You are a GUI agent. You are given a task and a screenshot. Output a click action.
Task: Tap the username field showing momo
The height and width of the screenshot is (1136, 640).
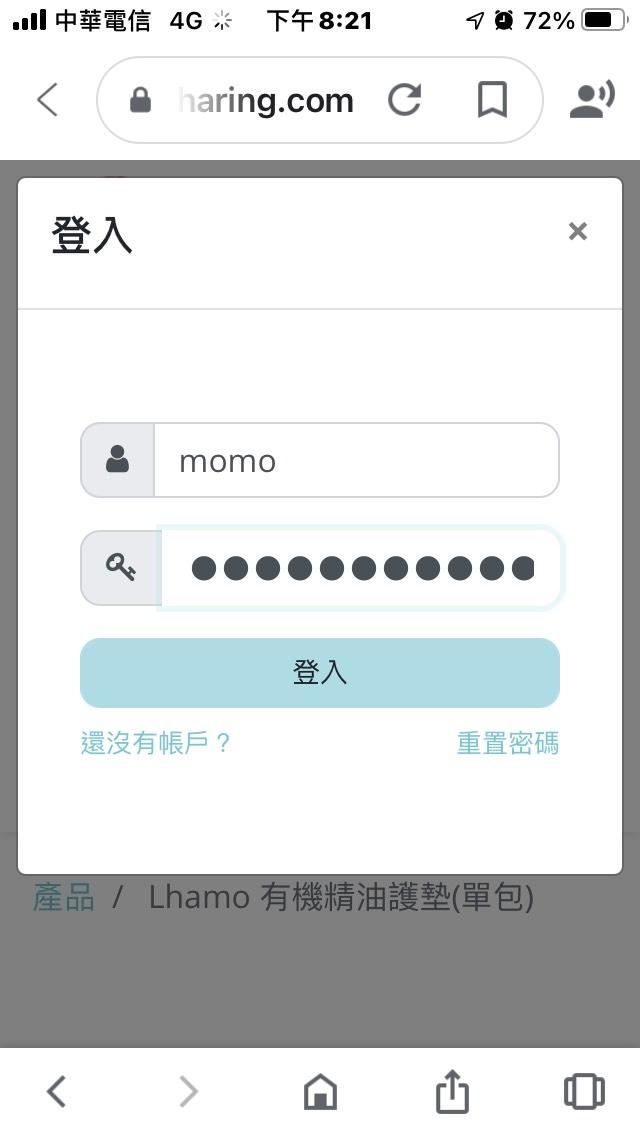click(x=355, y=461)
